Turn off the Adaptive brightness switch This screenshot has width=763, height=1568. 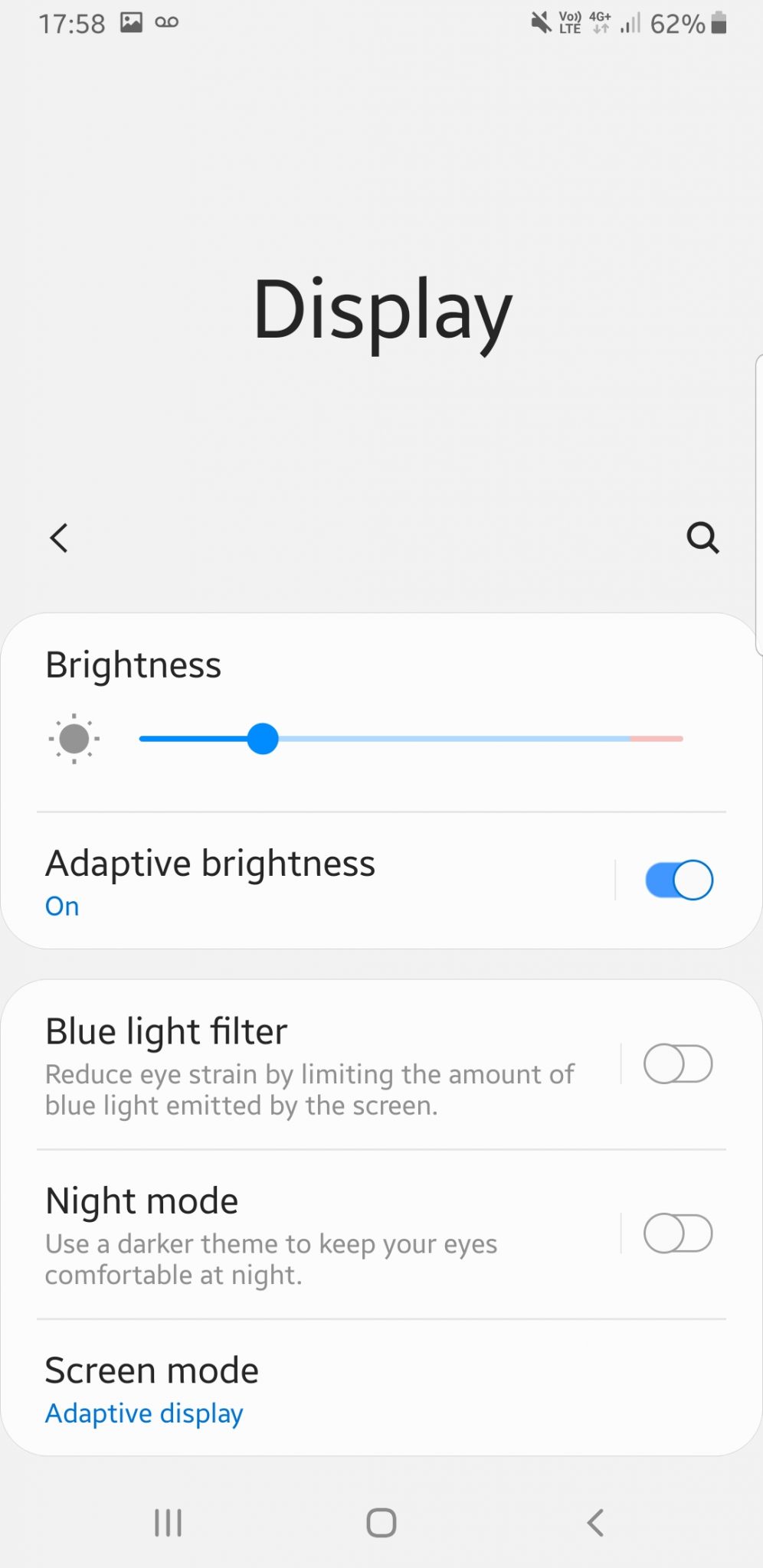[679, 880]
